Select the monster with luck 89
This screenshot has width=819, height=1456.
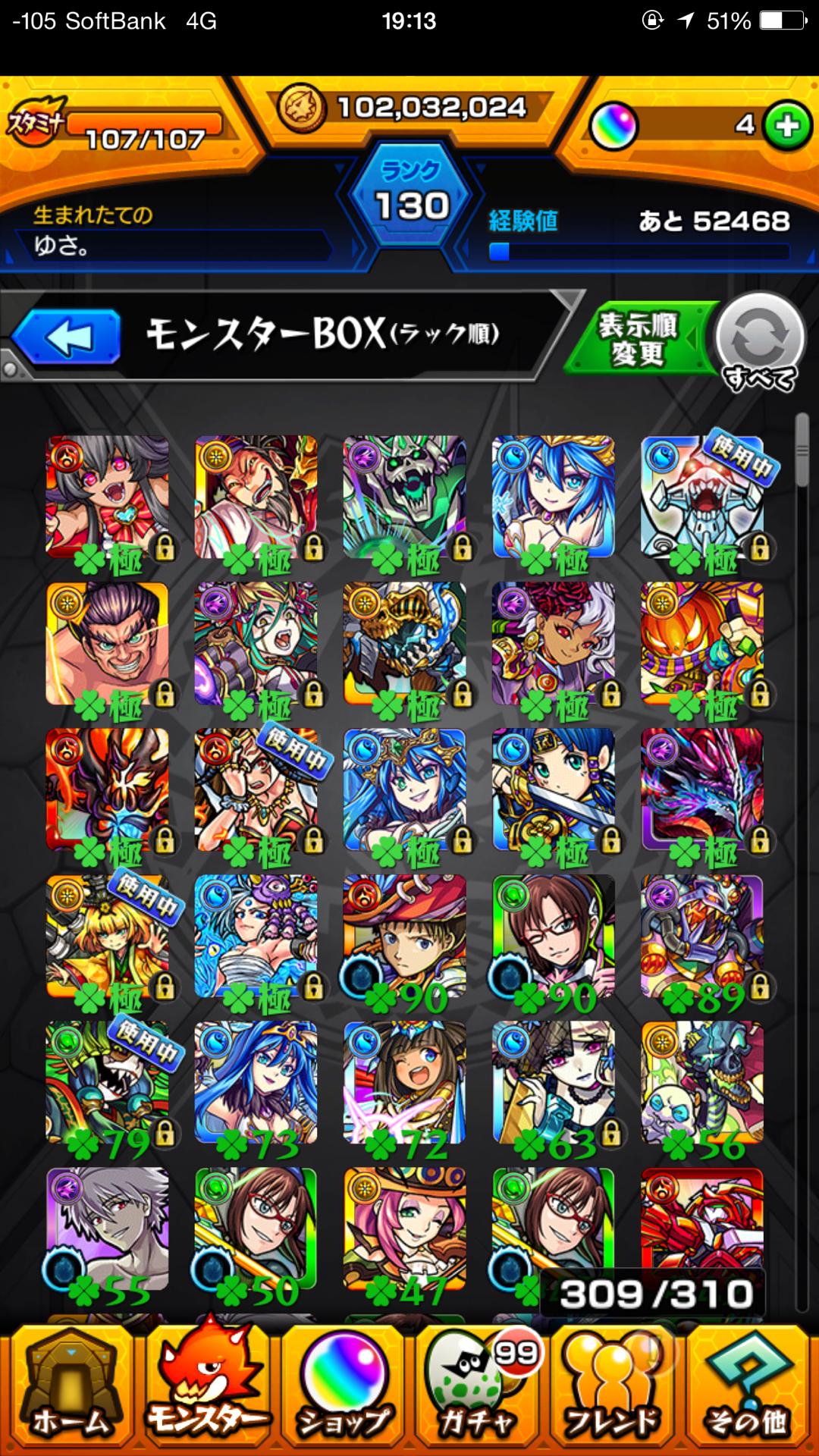pos(702,937)
